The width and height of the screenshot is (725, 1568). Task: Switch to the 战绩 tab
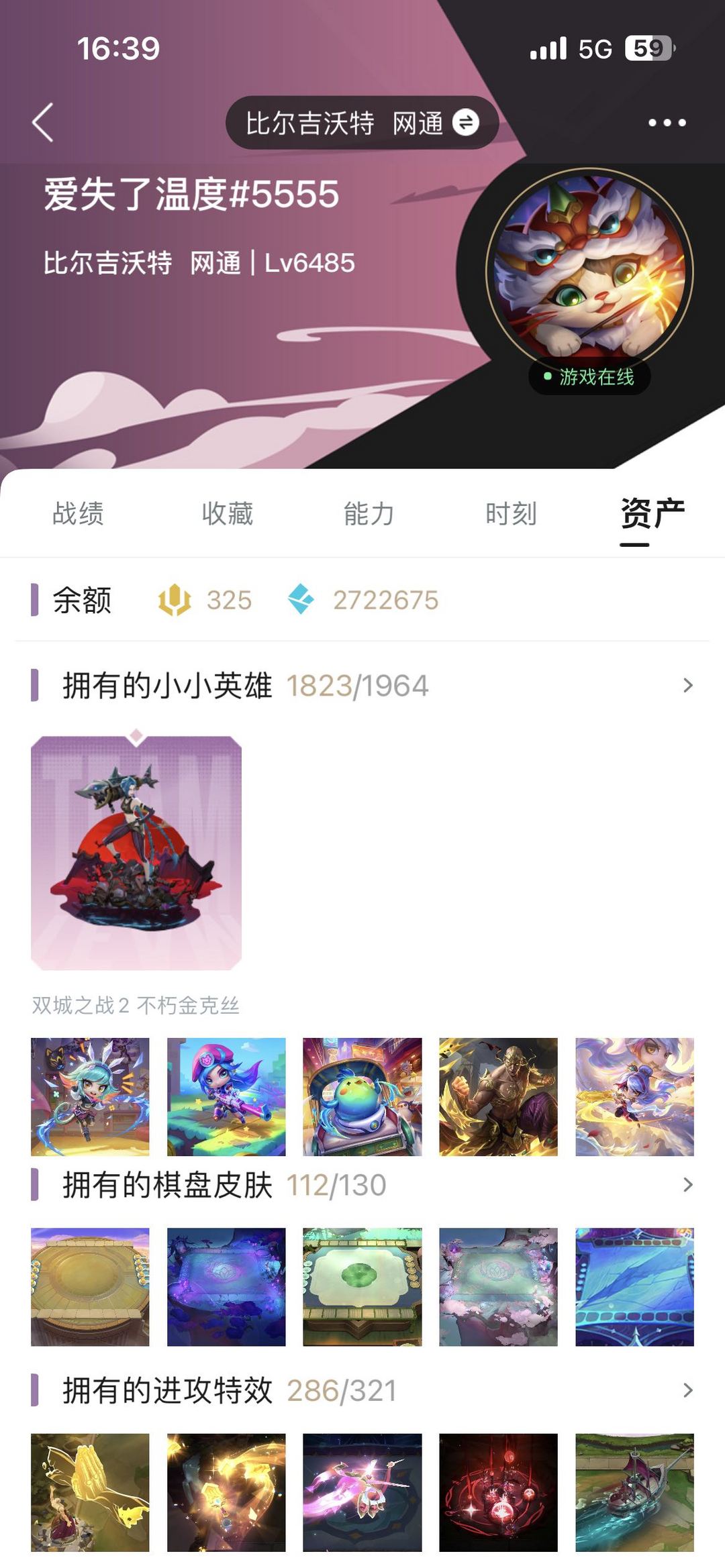tap(79, 513)
